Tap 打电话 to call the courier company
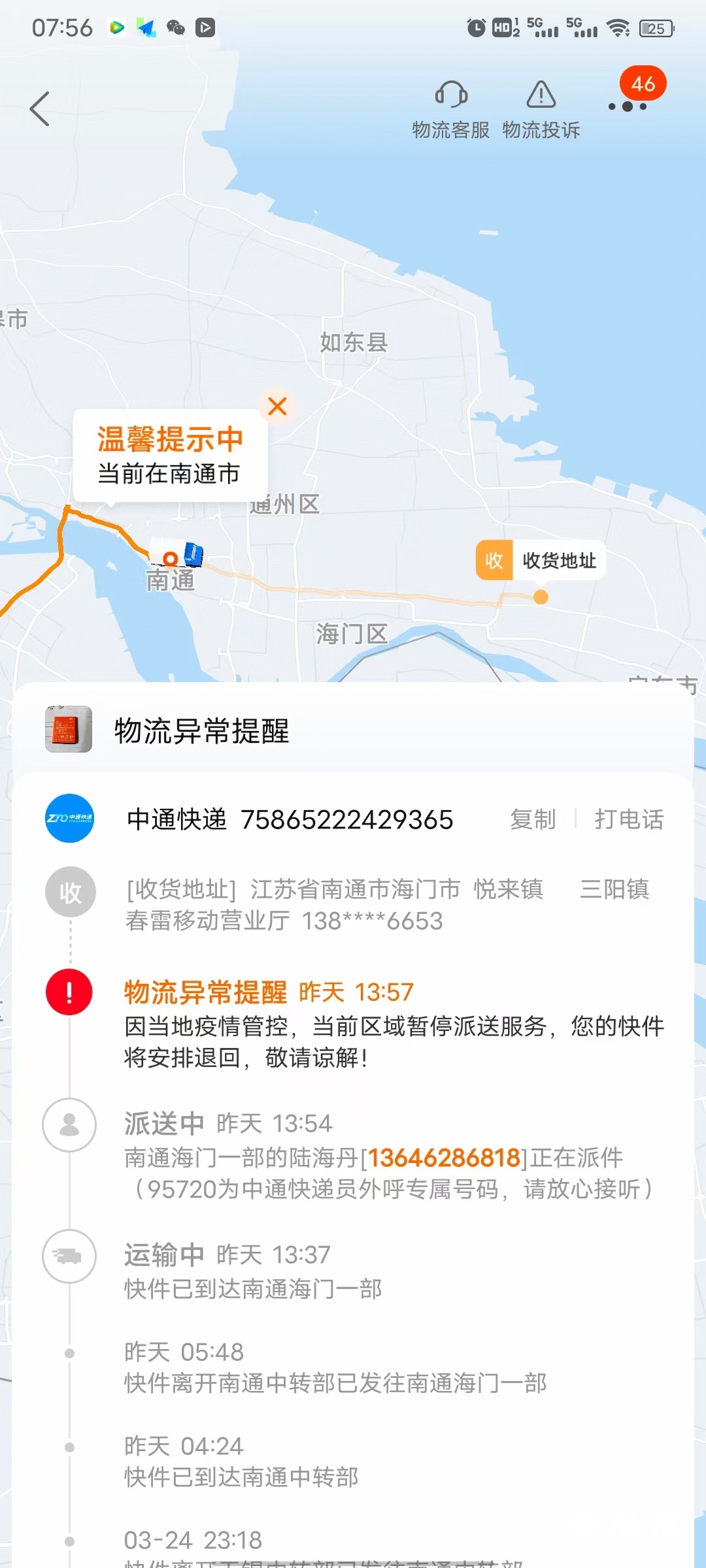The height and width of the screenshot is (1568, 706). click(x=629, y=819)
